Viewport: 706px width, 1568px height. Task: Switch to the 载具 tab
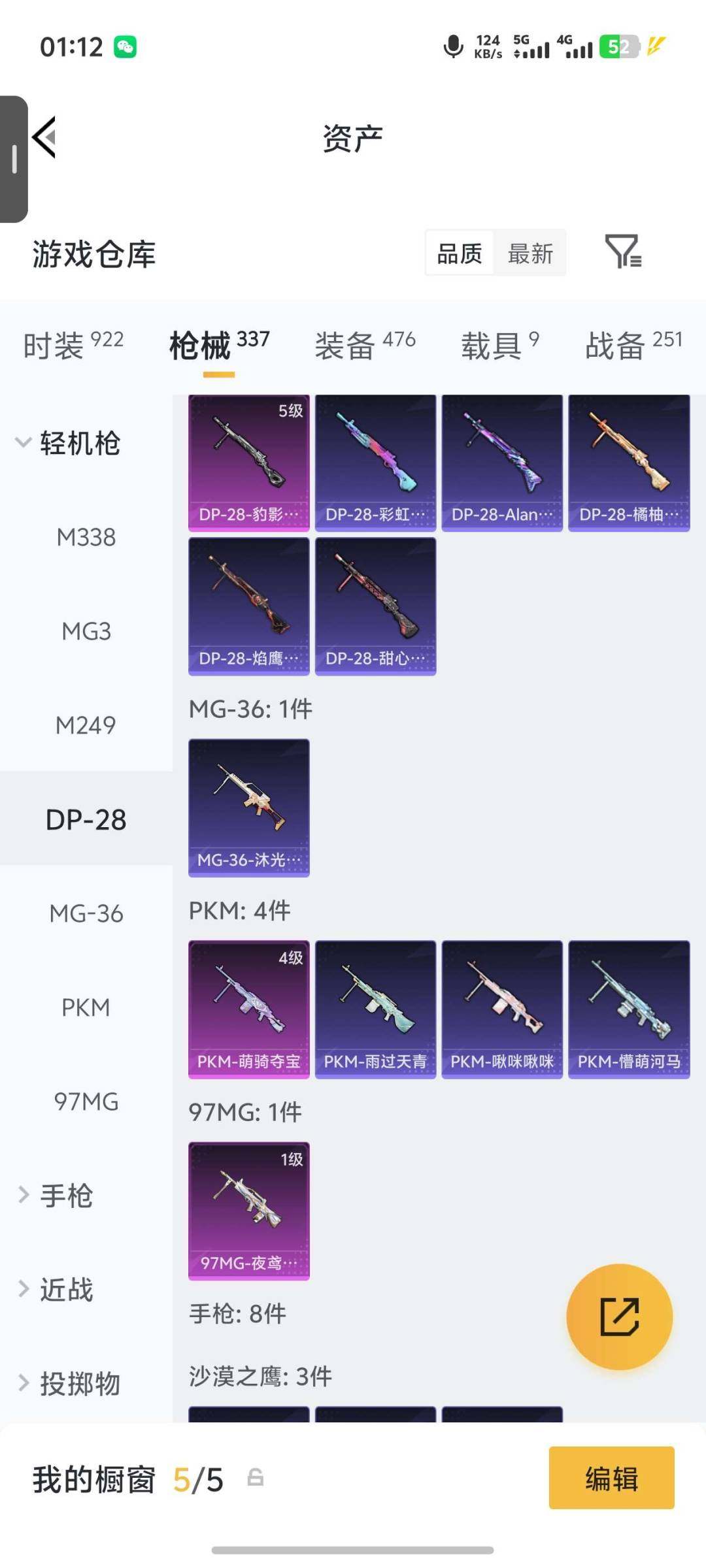click(x=500, y=344)
